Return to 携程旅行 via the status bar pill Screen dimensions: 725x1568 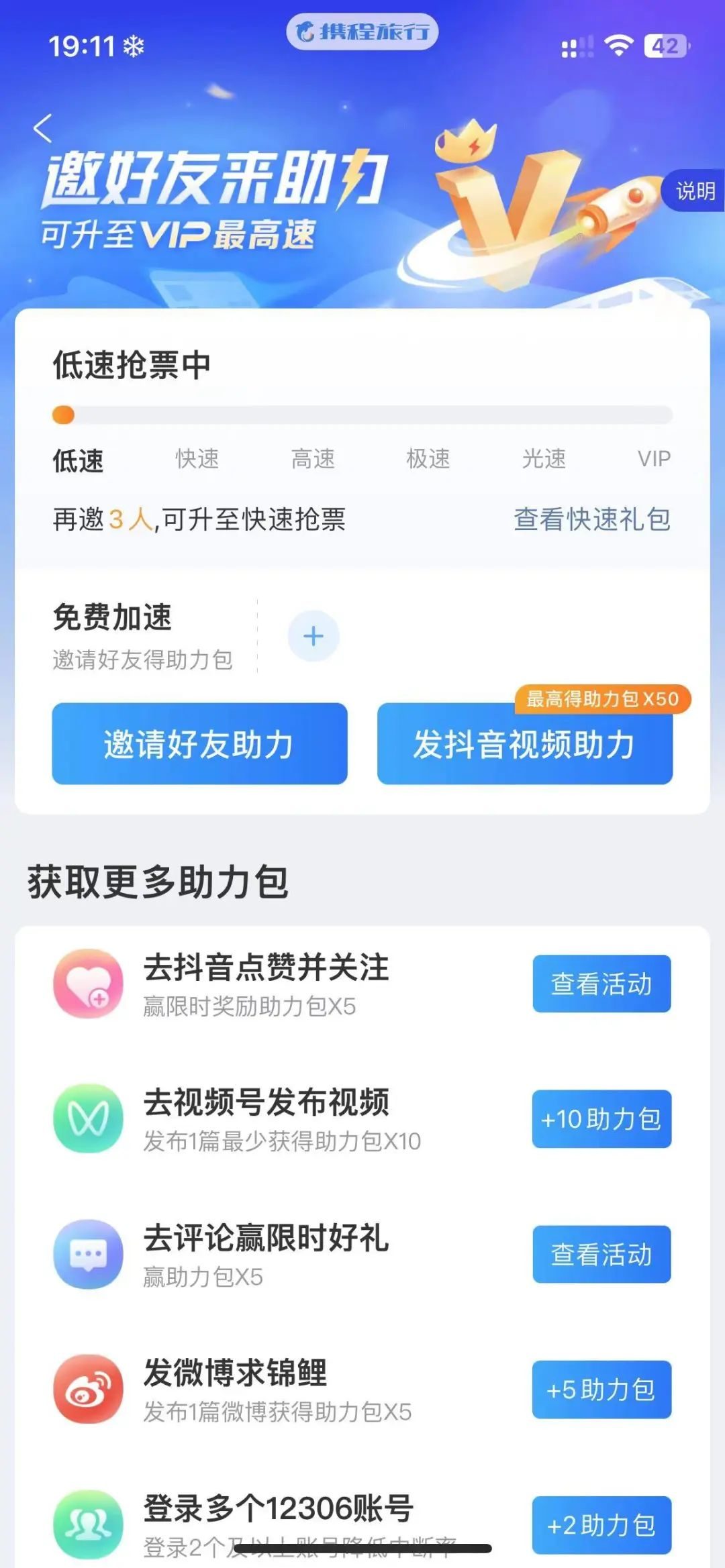pos(362,32)
